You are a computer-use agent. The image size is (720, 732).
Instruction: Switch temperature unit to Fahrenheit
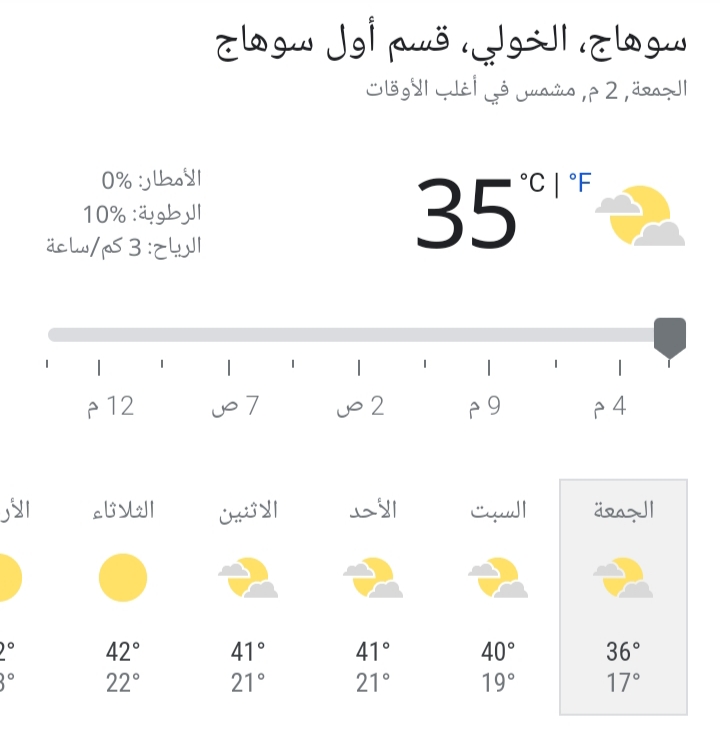(x=580, y=183)
